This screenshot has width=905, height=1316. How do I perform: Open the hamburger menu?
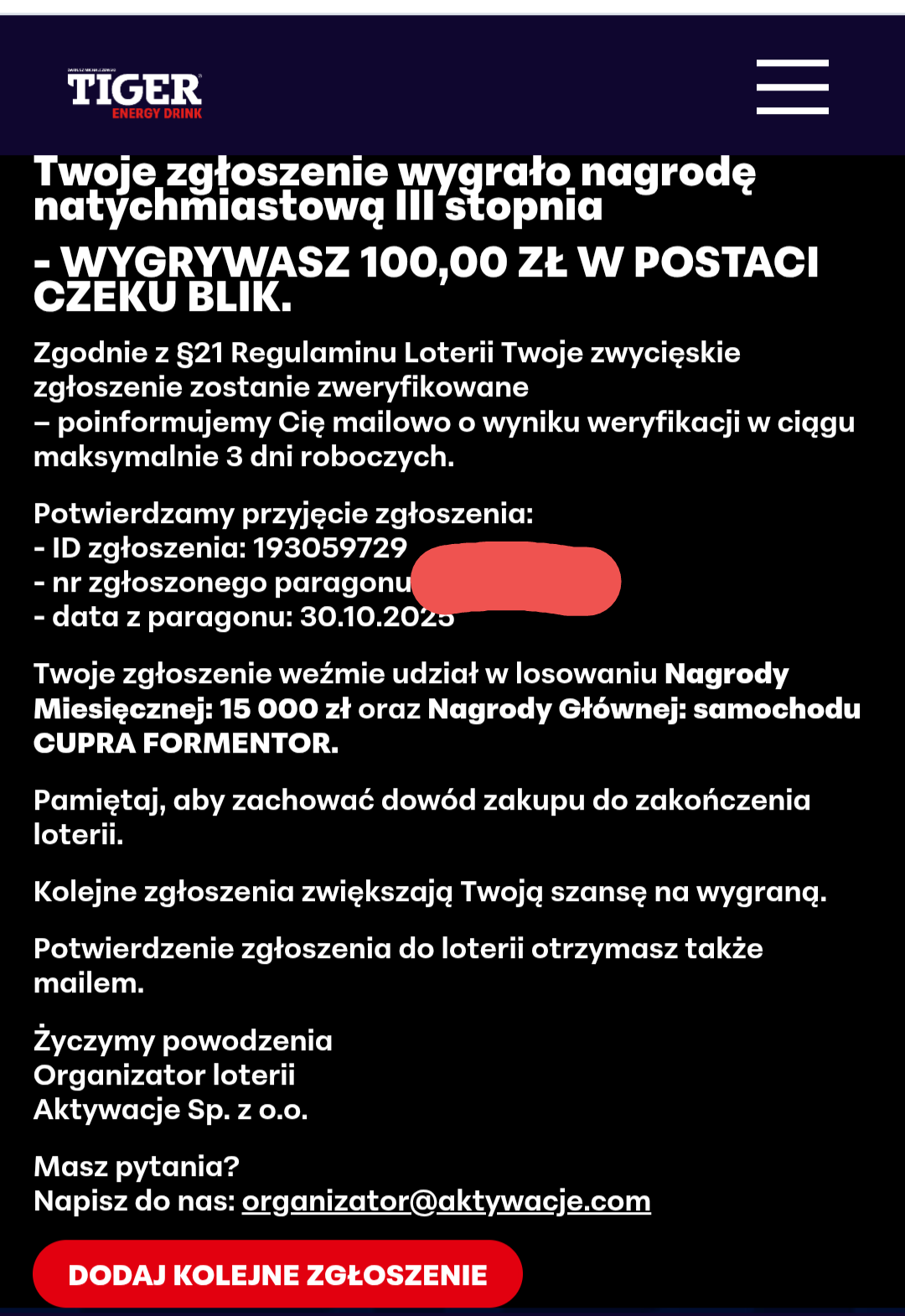click(x=792, y=86)
